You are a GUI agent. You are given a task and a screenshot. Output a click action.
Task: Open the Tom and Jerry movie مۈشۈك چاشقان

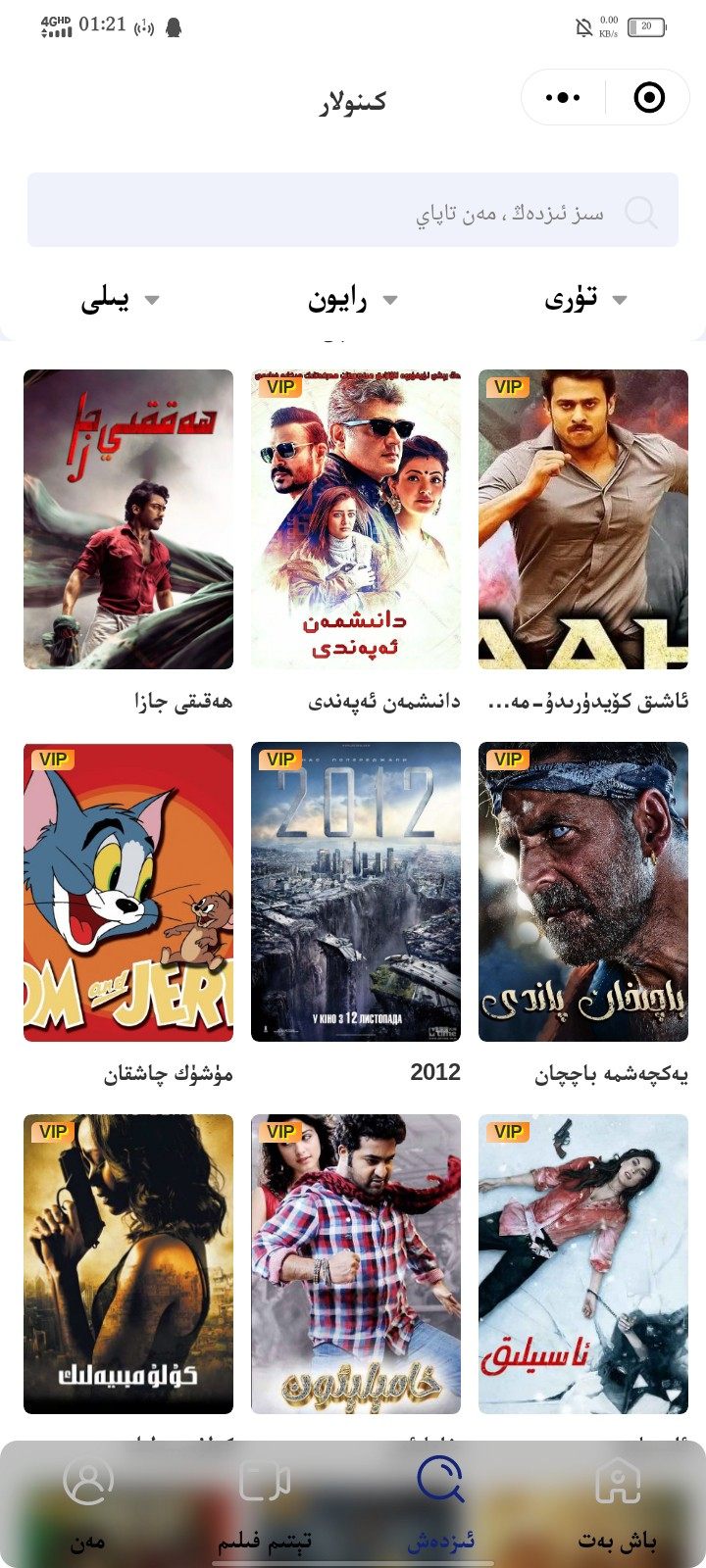point(128,892)
